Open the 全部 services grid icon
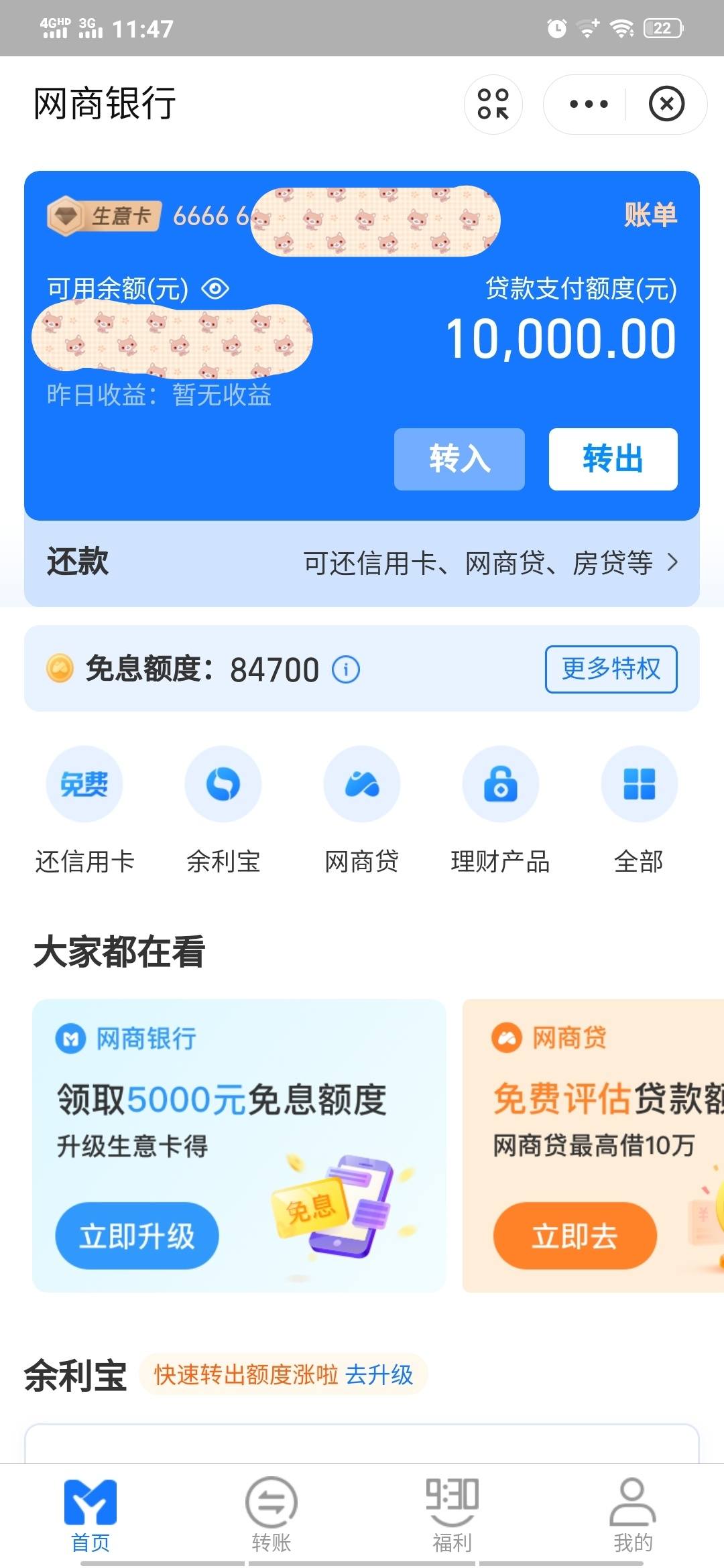The height and width of the screenshot is (1568, 724). pyautogui.click(x=639, y=784)
